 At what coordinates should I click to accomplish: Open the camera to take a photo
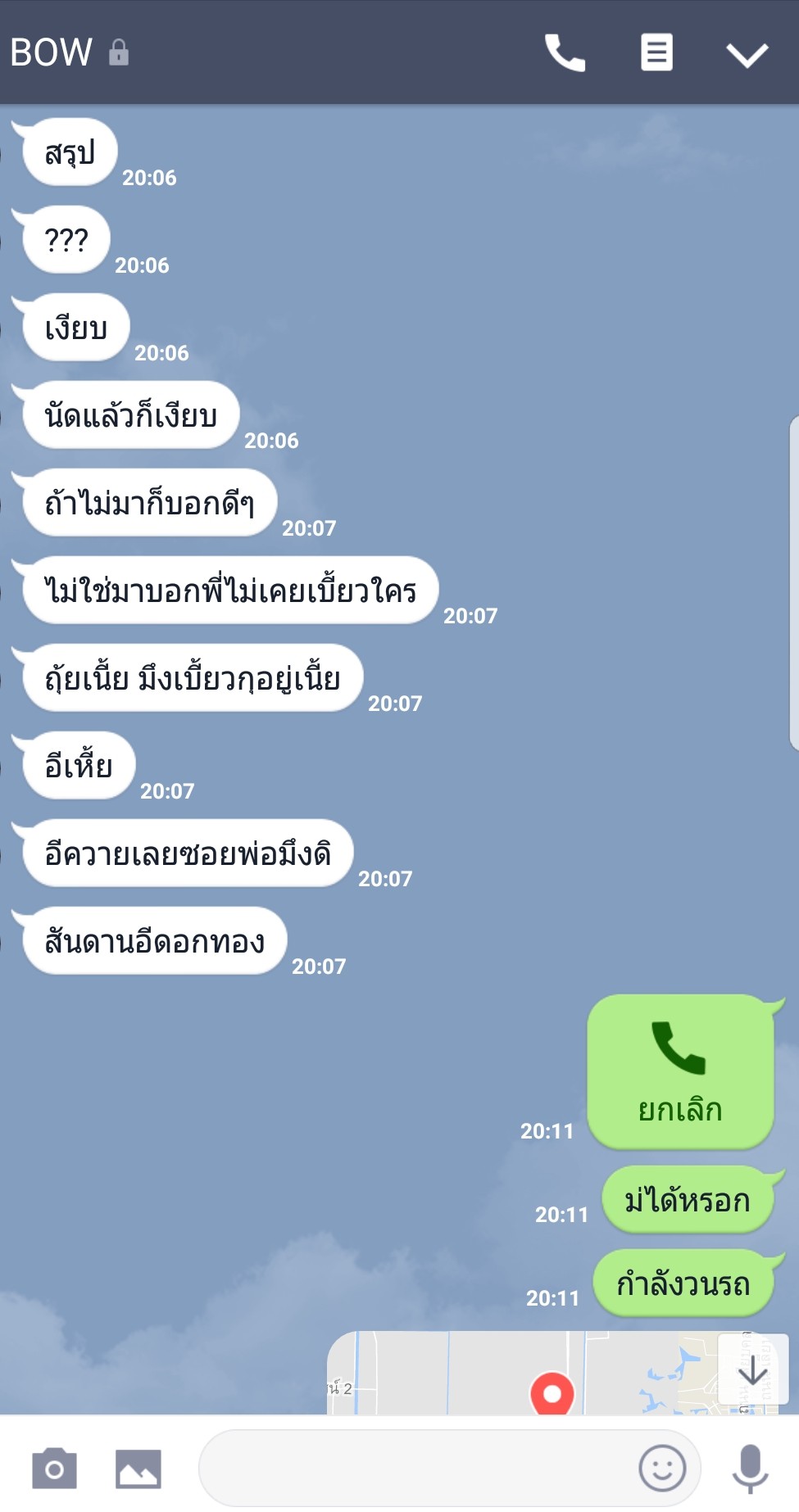(54, 1469)
